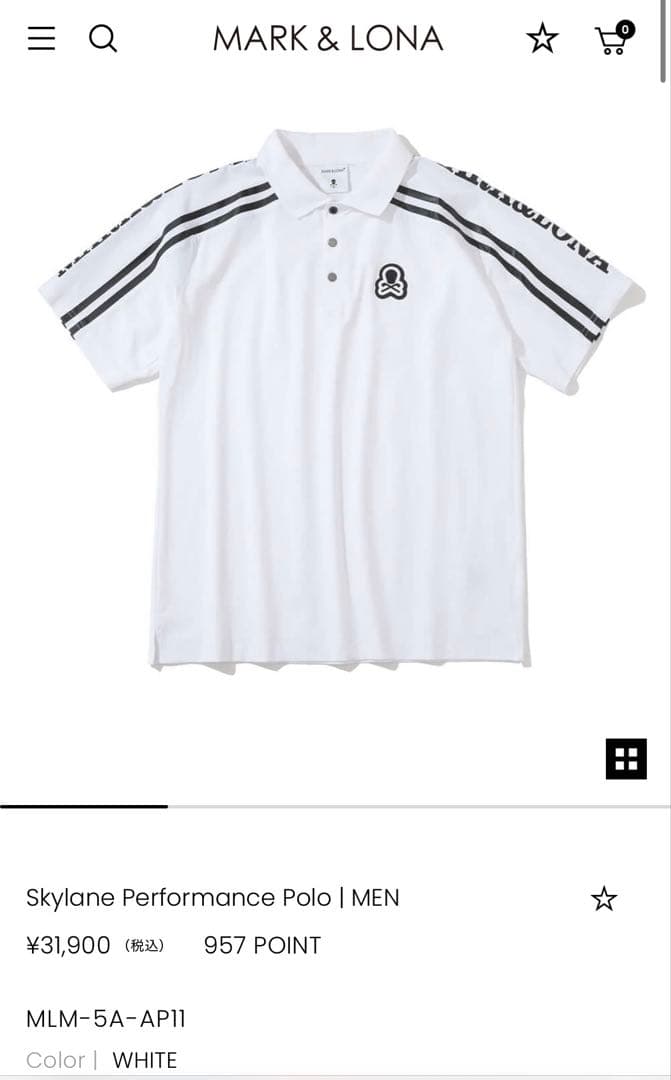The image size is (671, 1080).
Task: Open the hamburger menu
Action: [x=41, y=39]
